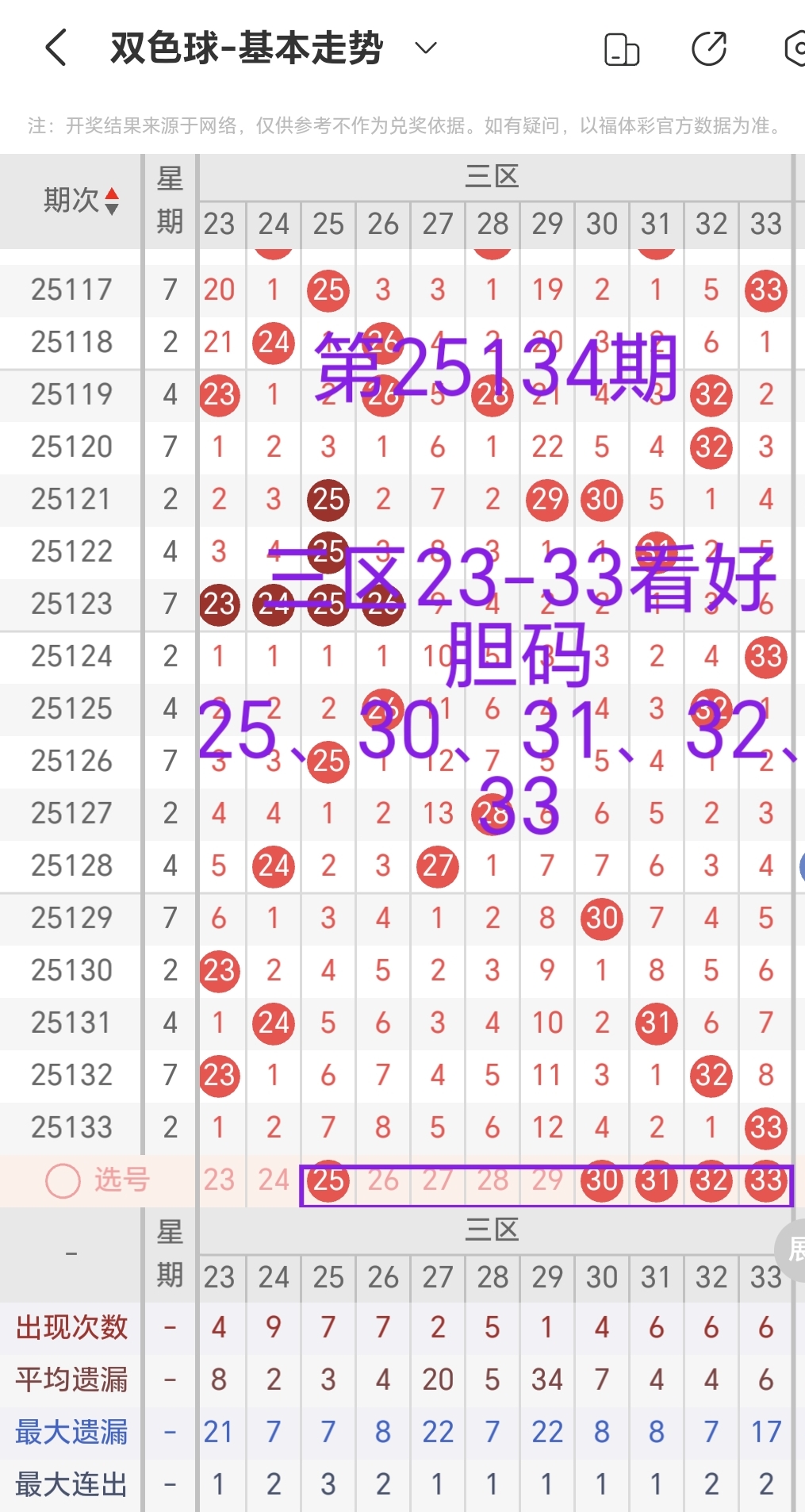Tap the sort arrows beside 期次 header
Viewport: 805px width, 1512px height.
point(113,202)
